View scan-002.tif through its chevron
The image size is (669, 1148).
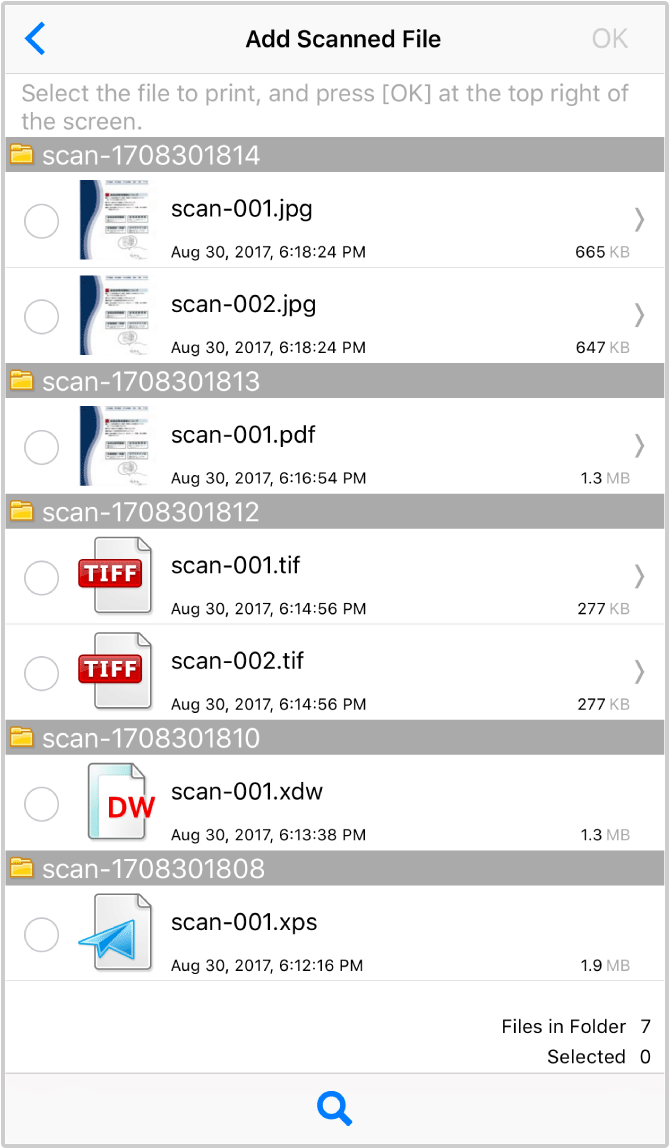click(639, 671)
